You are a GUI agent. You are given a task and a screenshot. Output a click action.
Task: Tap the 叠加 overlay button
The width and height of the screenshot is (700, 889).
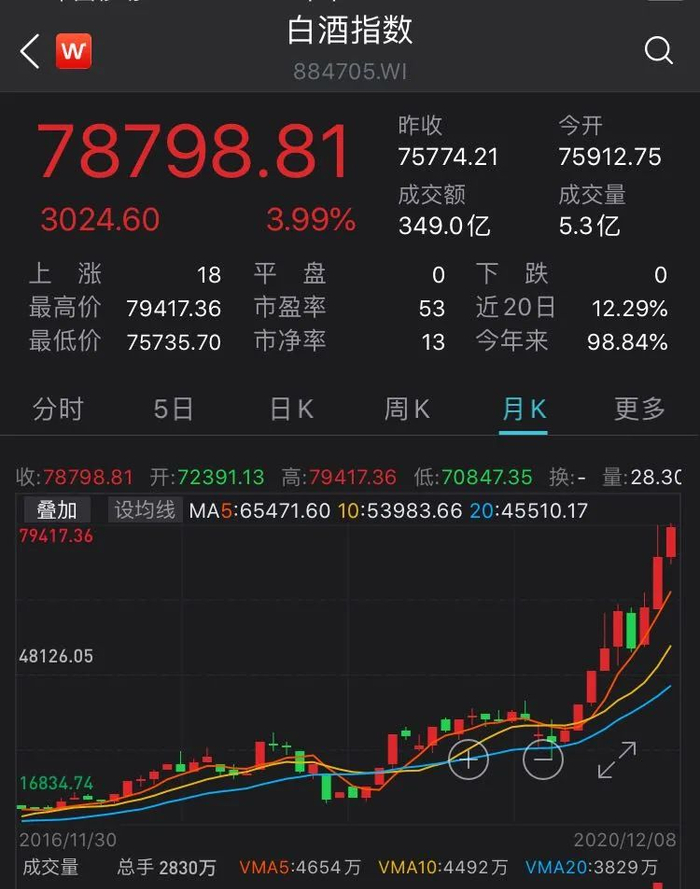point(57,510)
